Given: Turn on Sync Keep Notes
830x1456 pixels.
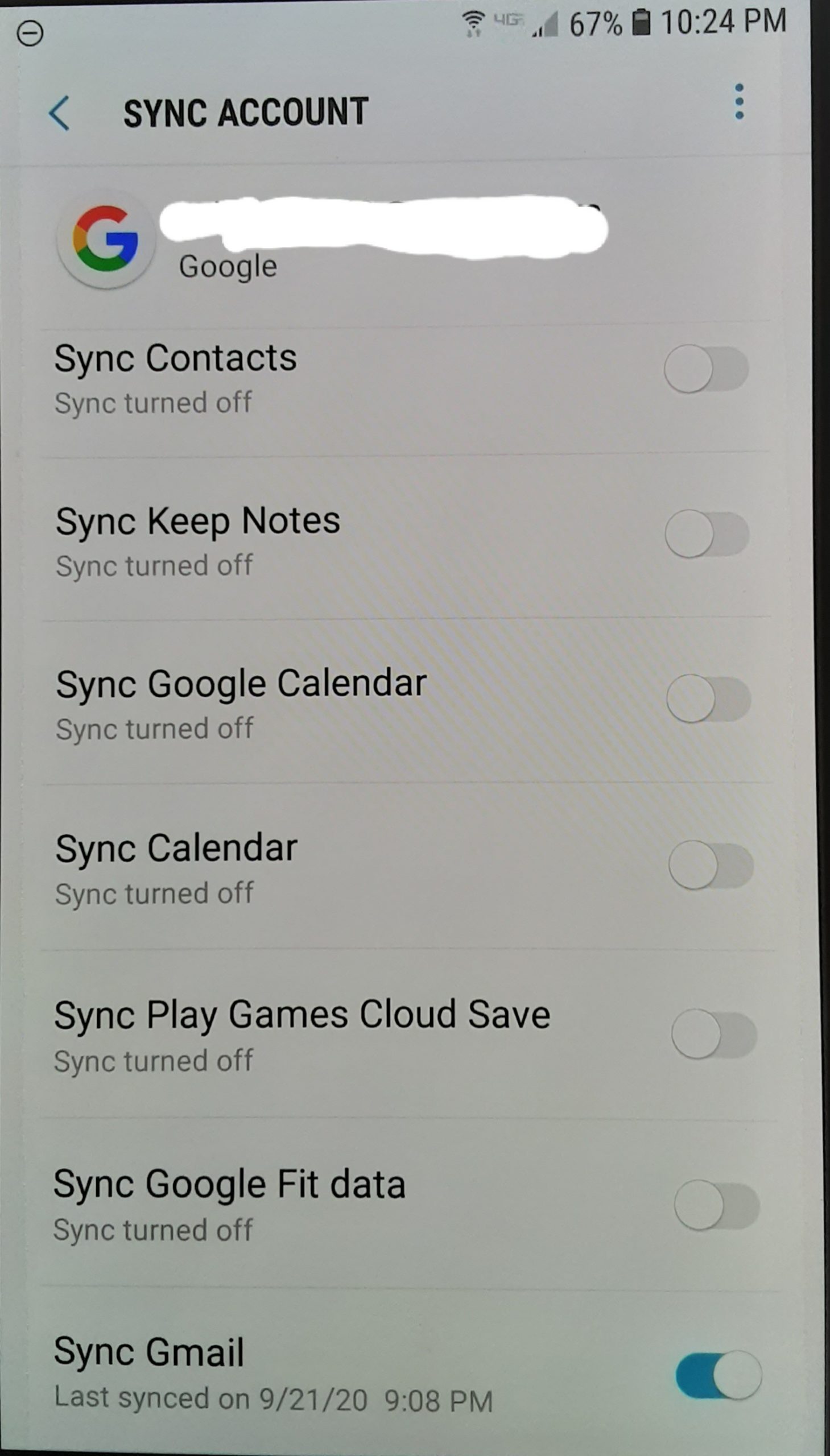Looking at the screenshot, I should [707, 533].
